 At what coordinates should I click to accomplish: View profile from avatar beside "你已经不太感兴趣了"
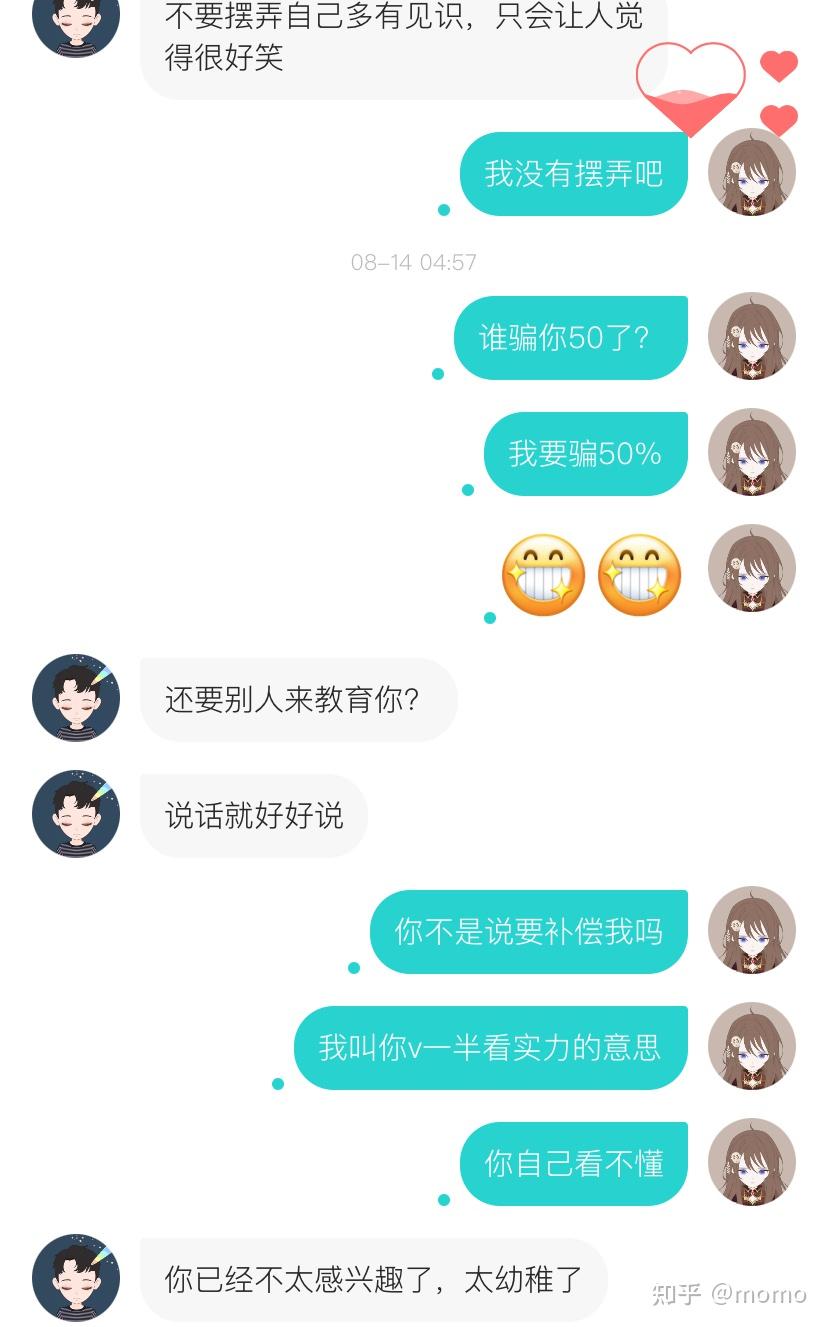pos(76,1278)
